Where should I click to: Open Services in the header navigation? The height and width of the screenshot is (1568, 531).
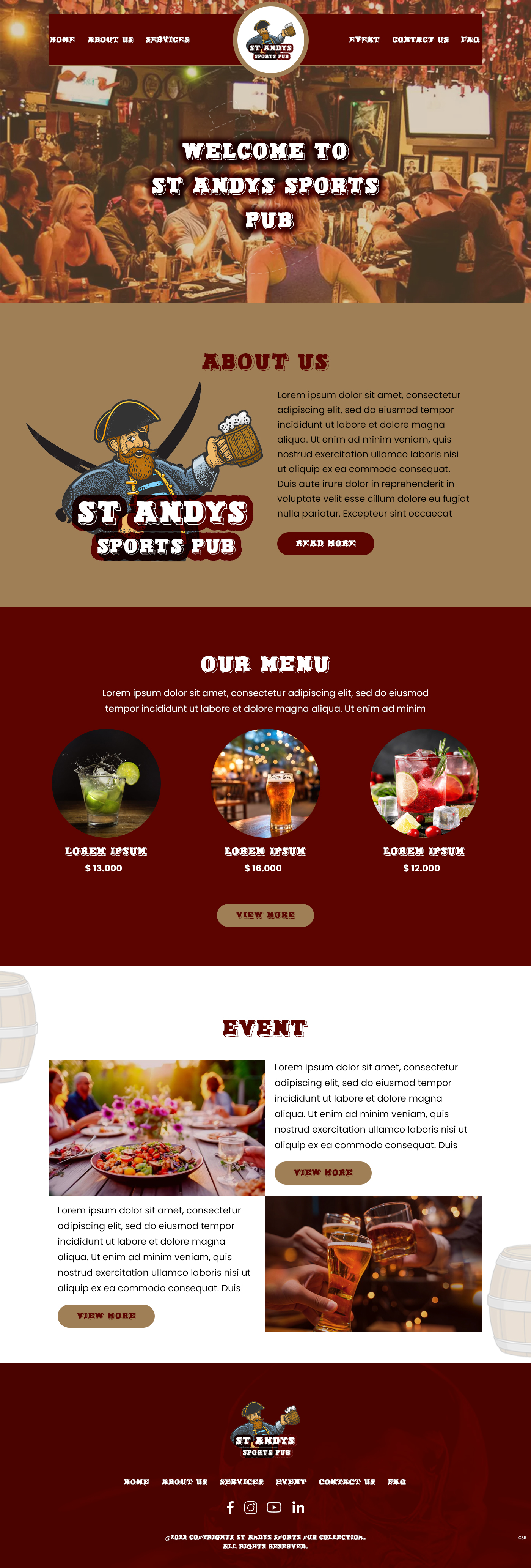point(167,39)
